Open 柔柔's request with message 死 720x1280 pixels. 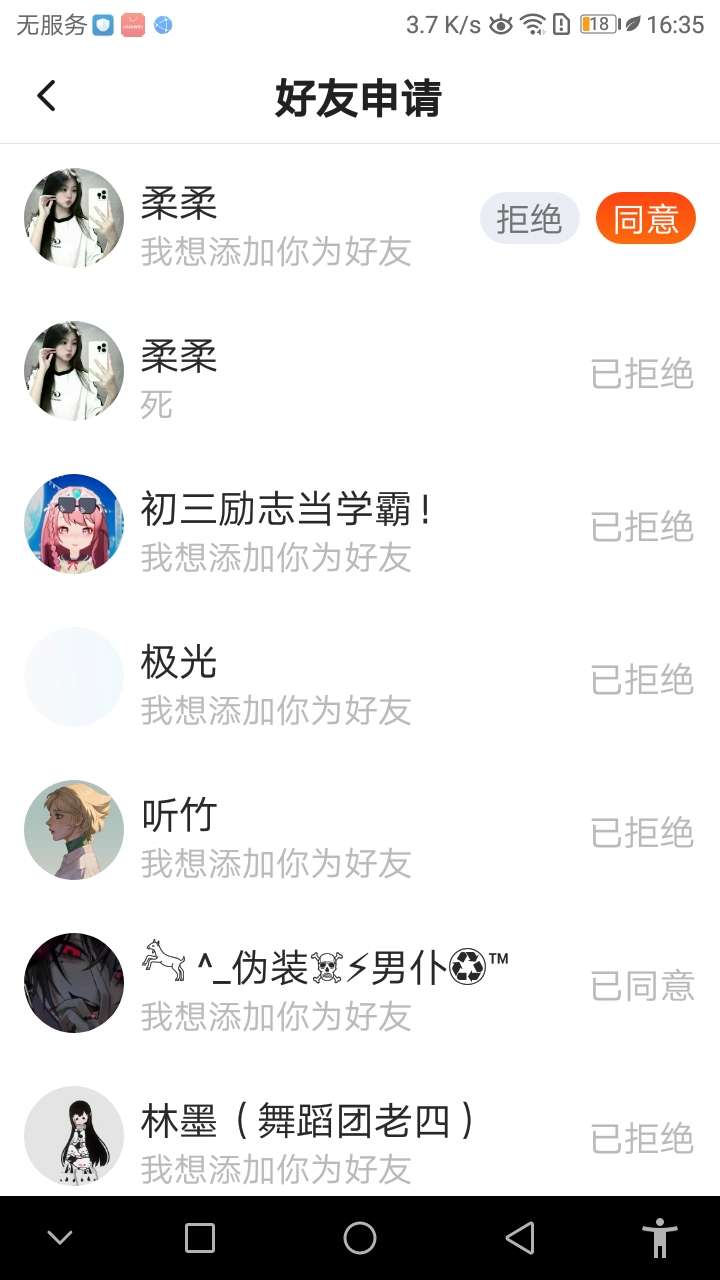click(x=300, y=372)
